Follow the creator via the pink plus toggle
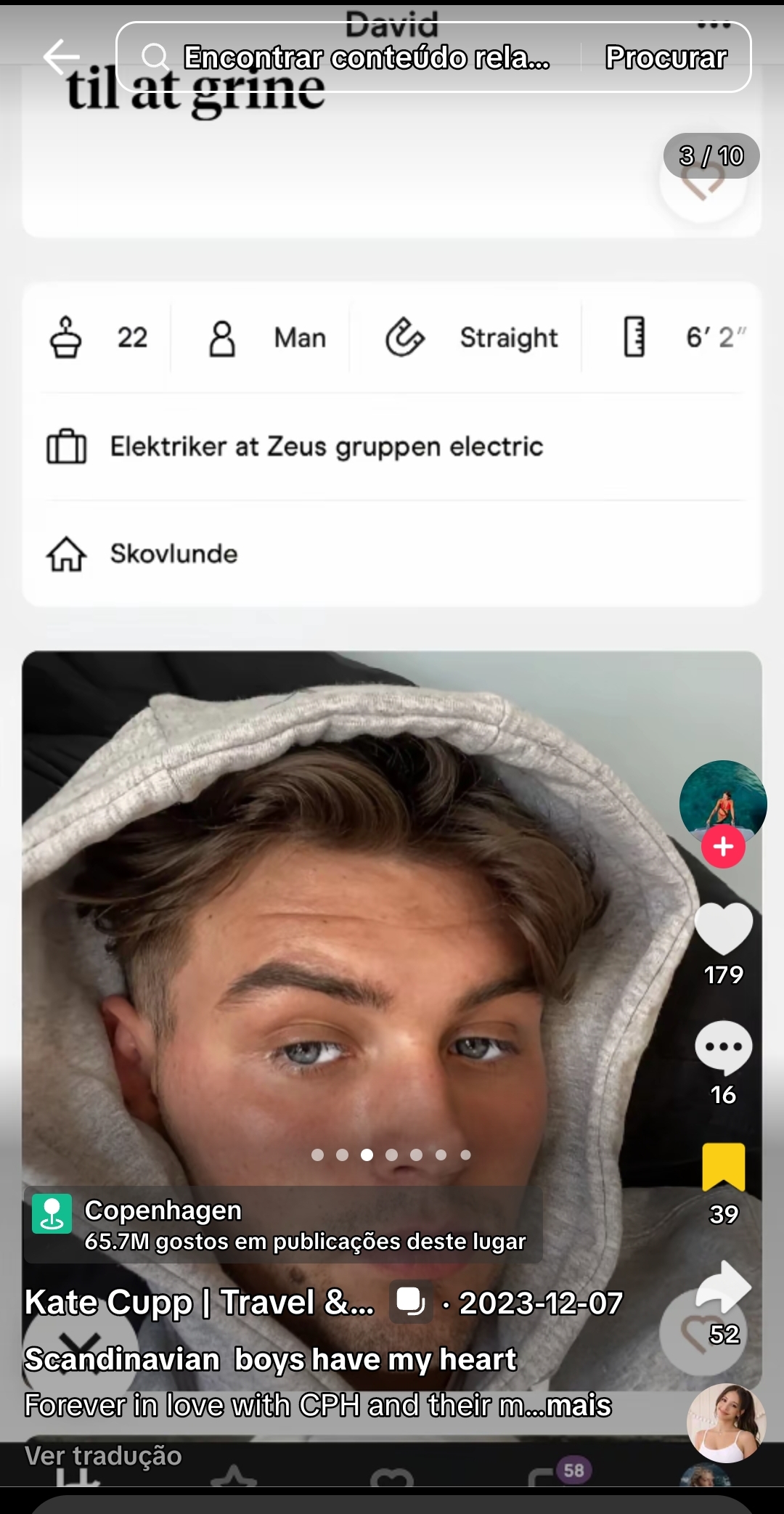 click(x=723, y=844)
